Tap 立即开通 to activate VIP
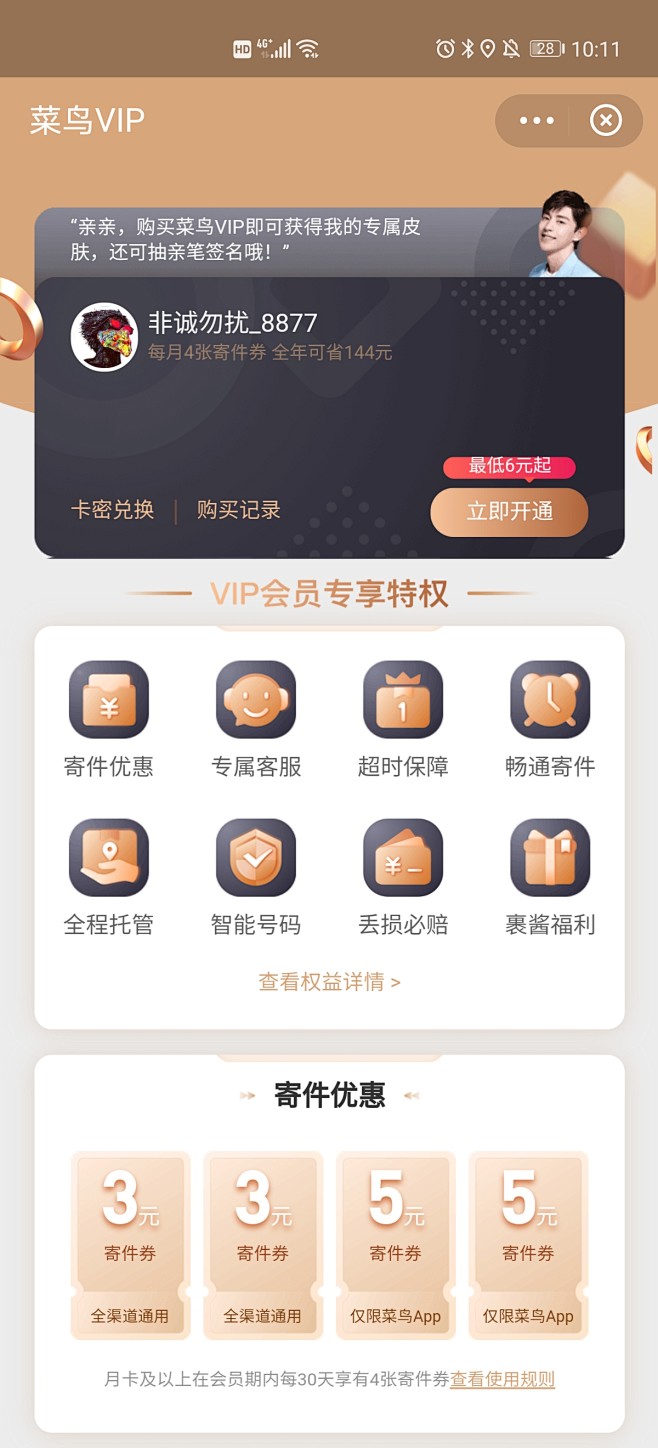Image resolution: width=658 pixels, height=1448 pixels. click(509, 511)
